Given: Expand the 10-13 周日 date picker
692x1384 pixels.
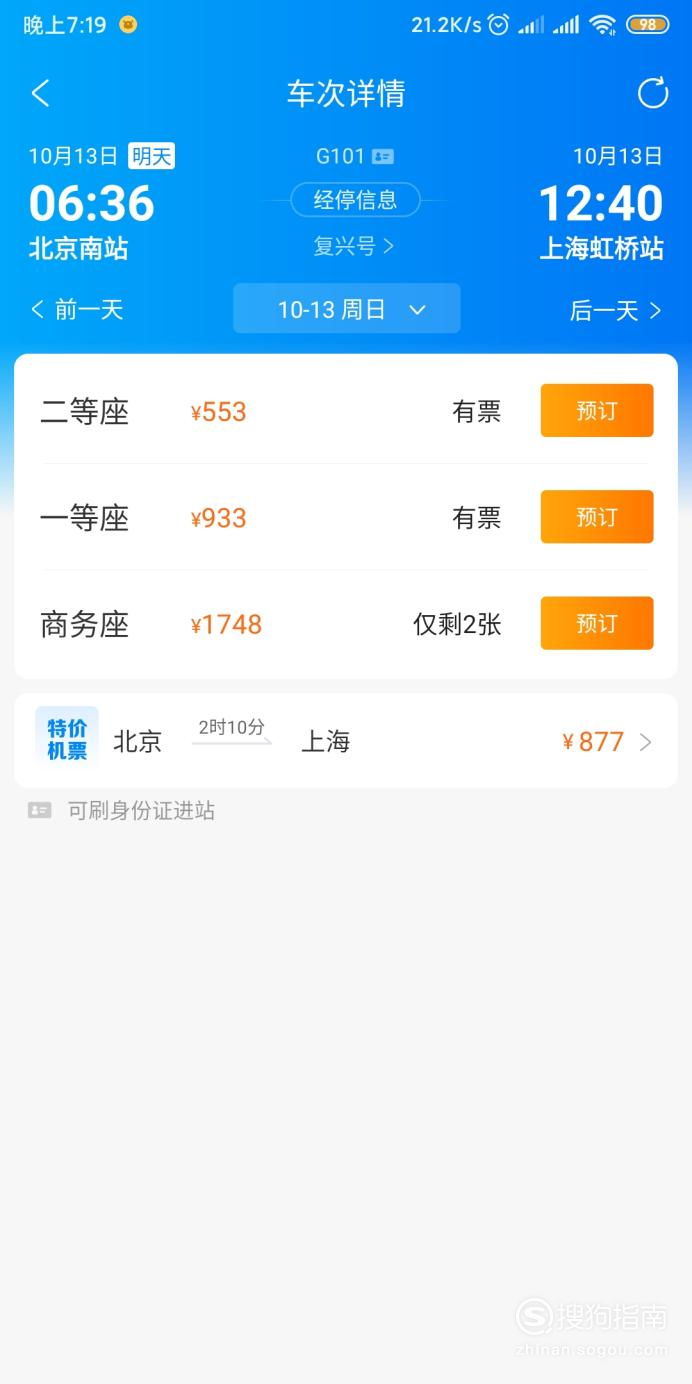Looking at the screenshot, I should coord(347,309).
